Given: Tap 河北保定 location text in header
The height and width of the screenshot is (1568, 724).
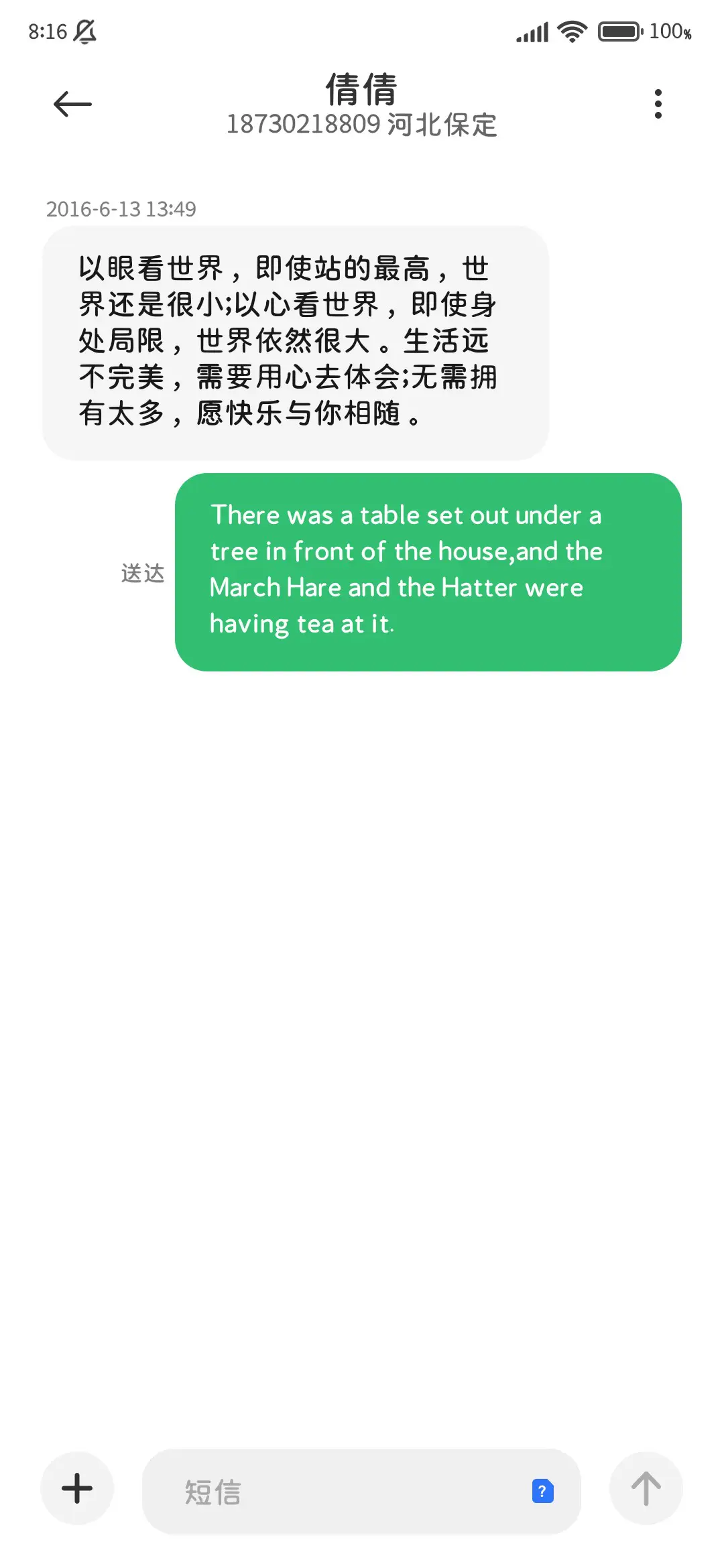Looking at the screenshot, I should (x=442, y=125).
